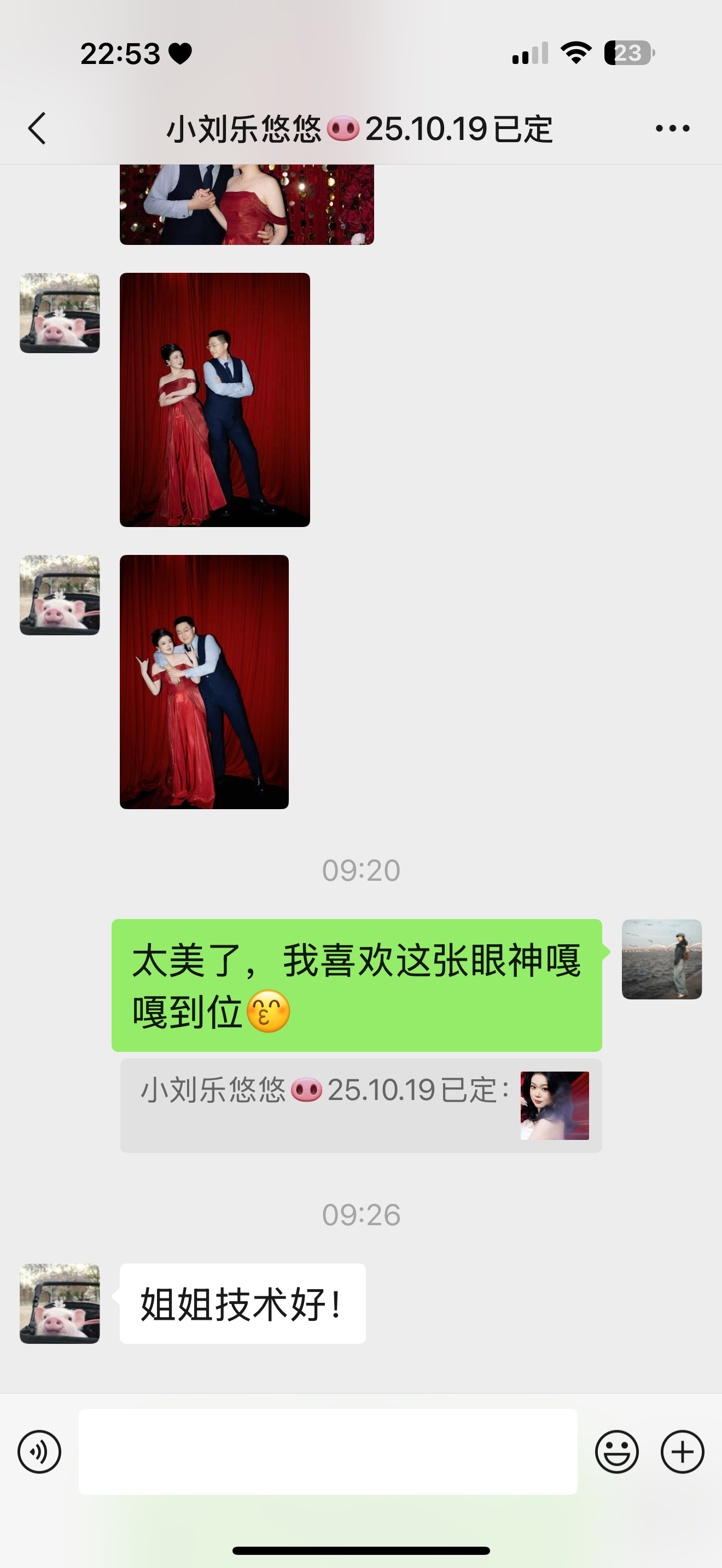
Task: Go back to the chat list
Action: pos(37,128)
